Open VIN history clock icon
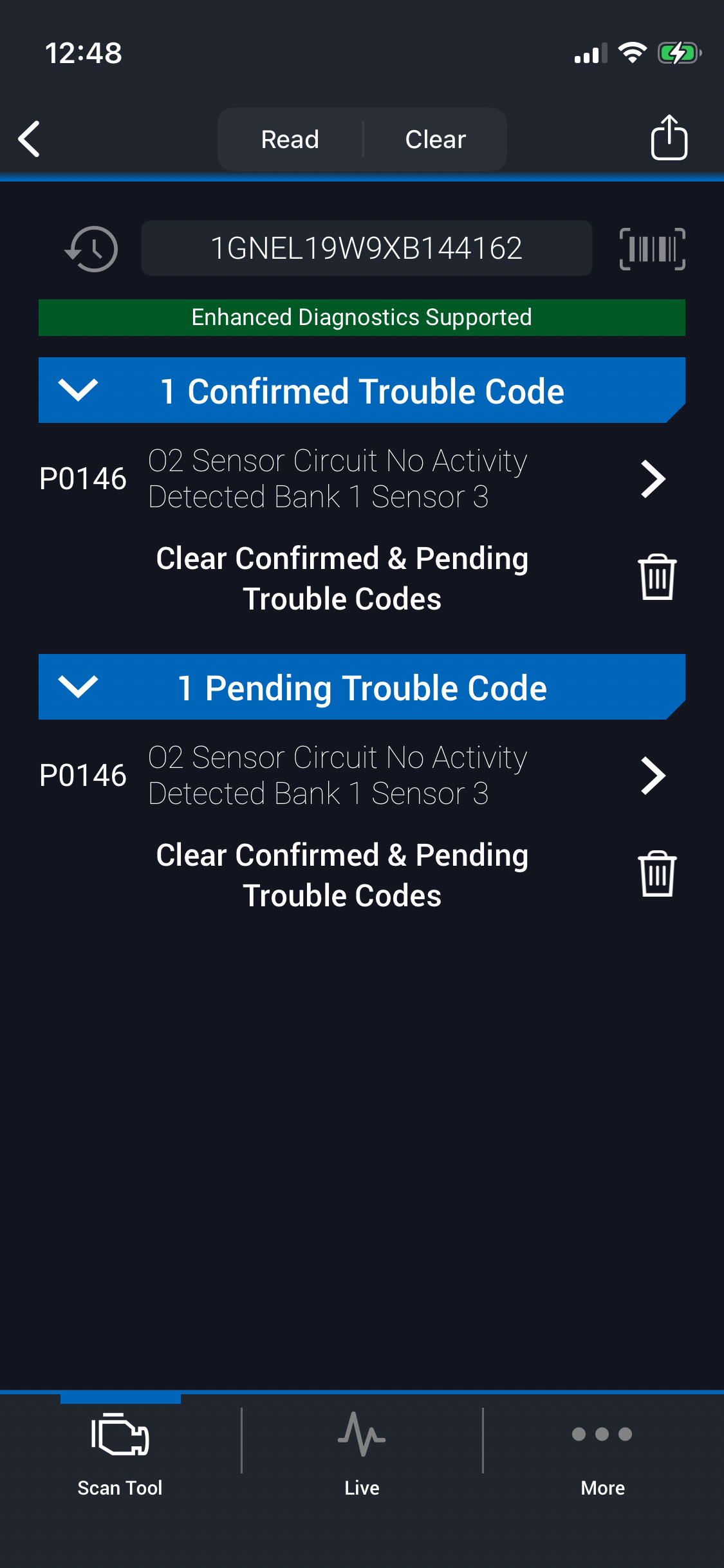Image resolution: width=724 pixels, height=1568 pixels. (x=91, y=248)
